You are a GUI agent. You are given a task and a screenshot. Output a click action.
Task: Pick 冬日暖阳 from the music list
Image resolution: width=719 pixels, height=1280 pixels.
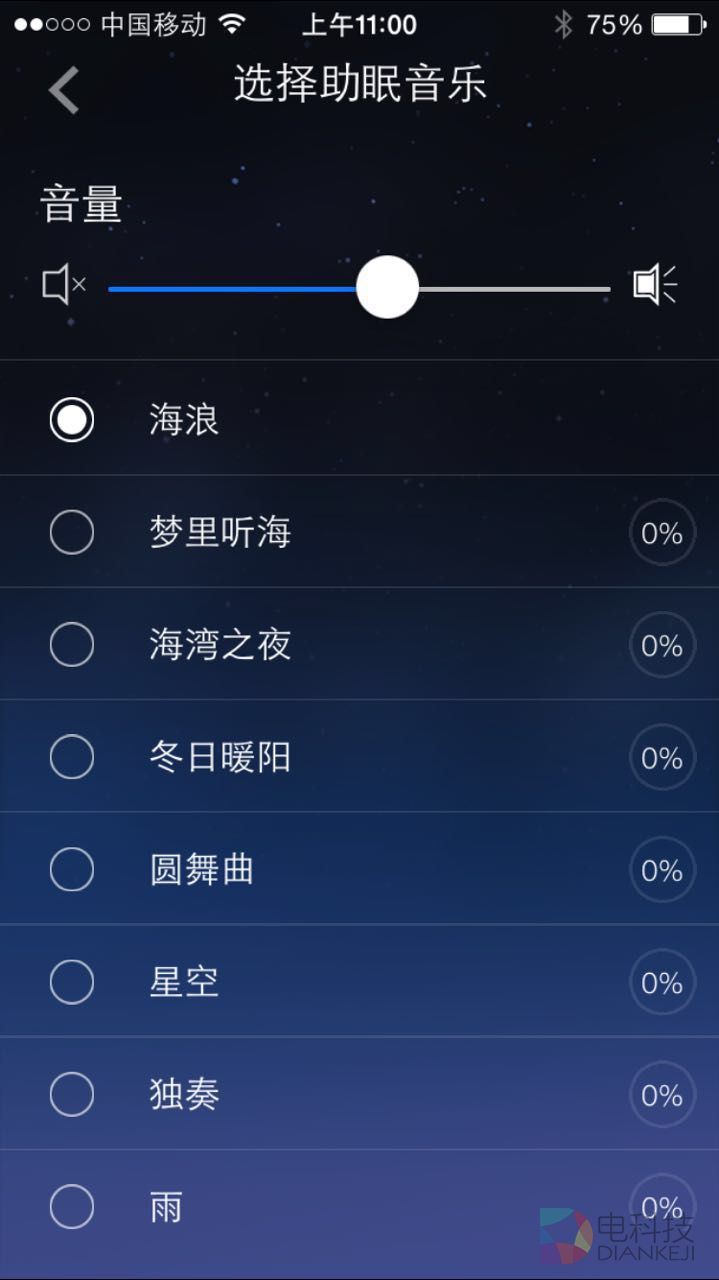pyautogui.click(x=72, y=757)
